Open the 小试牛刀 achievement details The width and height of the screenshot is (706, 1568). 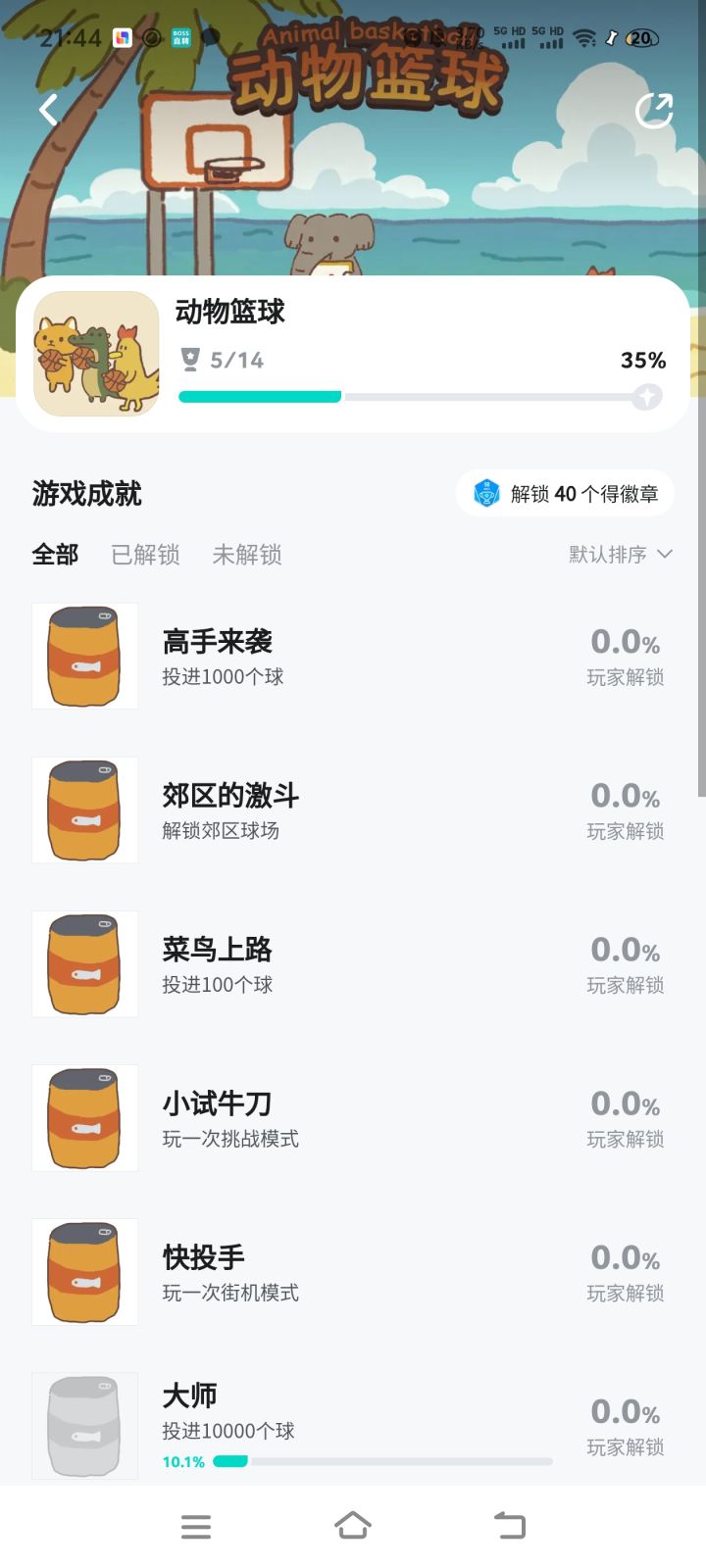[x=353, y=1118]
